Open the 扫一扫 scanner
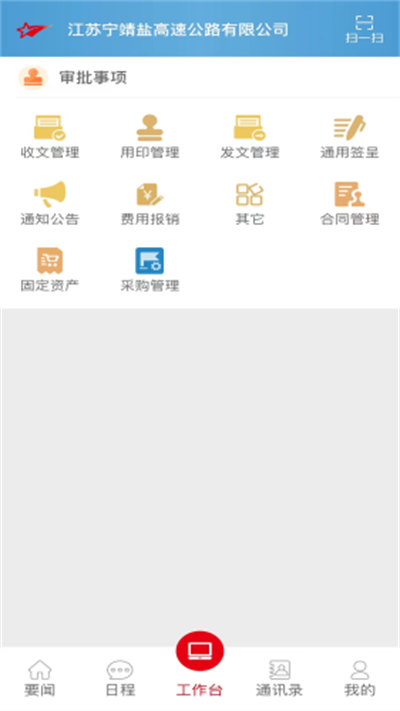The image size is (400, 711). 364,29
